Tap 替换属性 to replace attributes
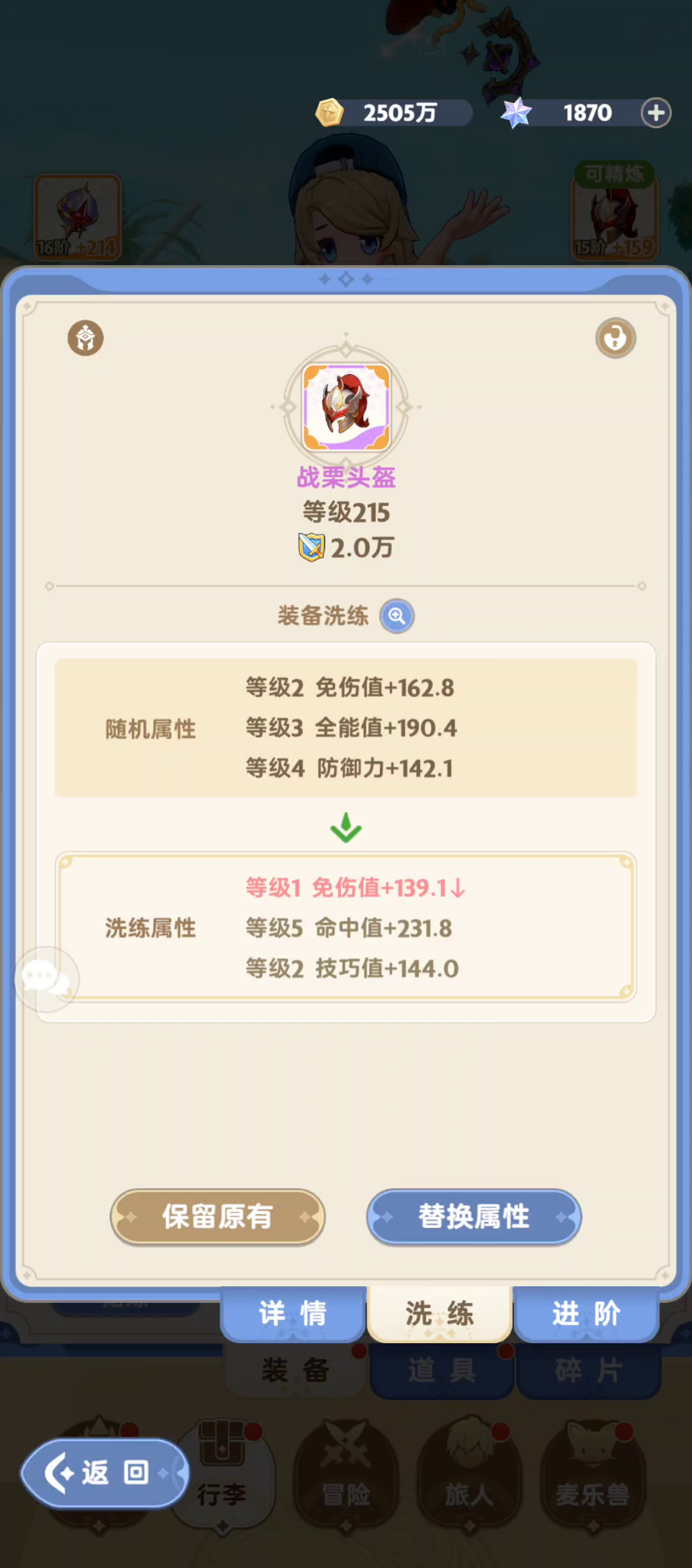 474,1217
